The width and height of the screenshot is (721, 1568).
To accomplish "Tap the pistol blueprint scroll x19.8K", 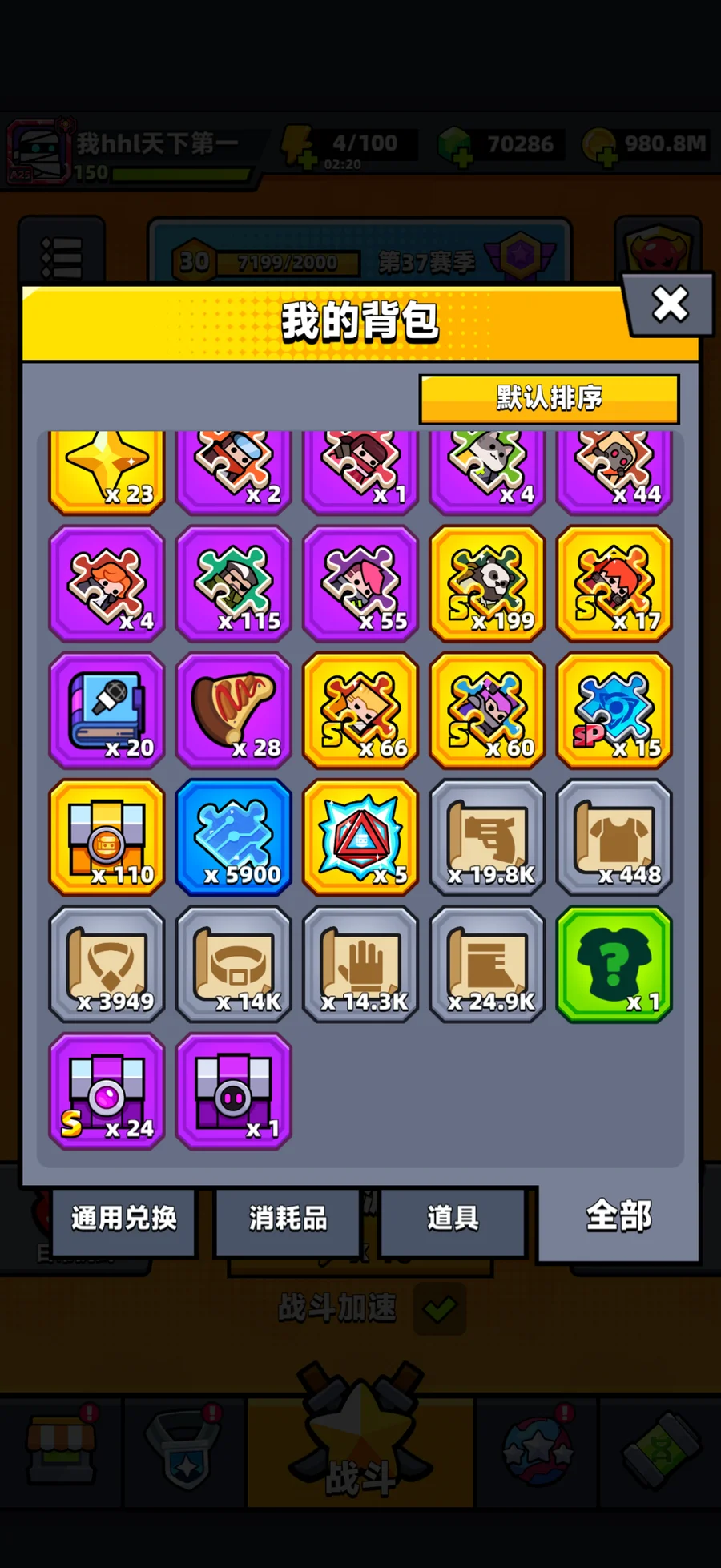I will click(x=487, y=837).
